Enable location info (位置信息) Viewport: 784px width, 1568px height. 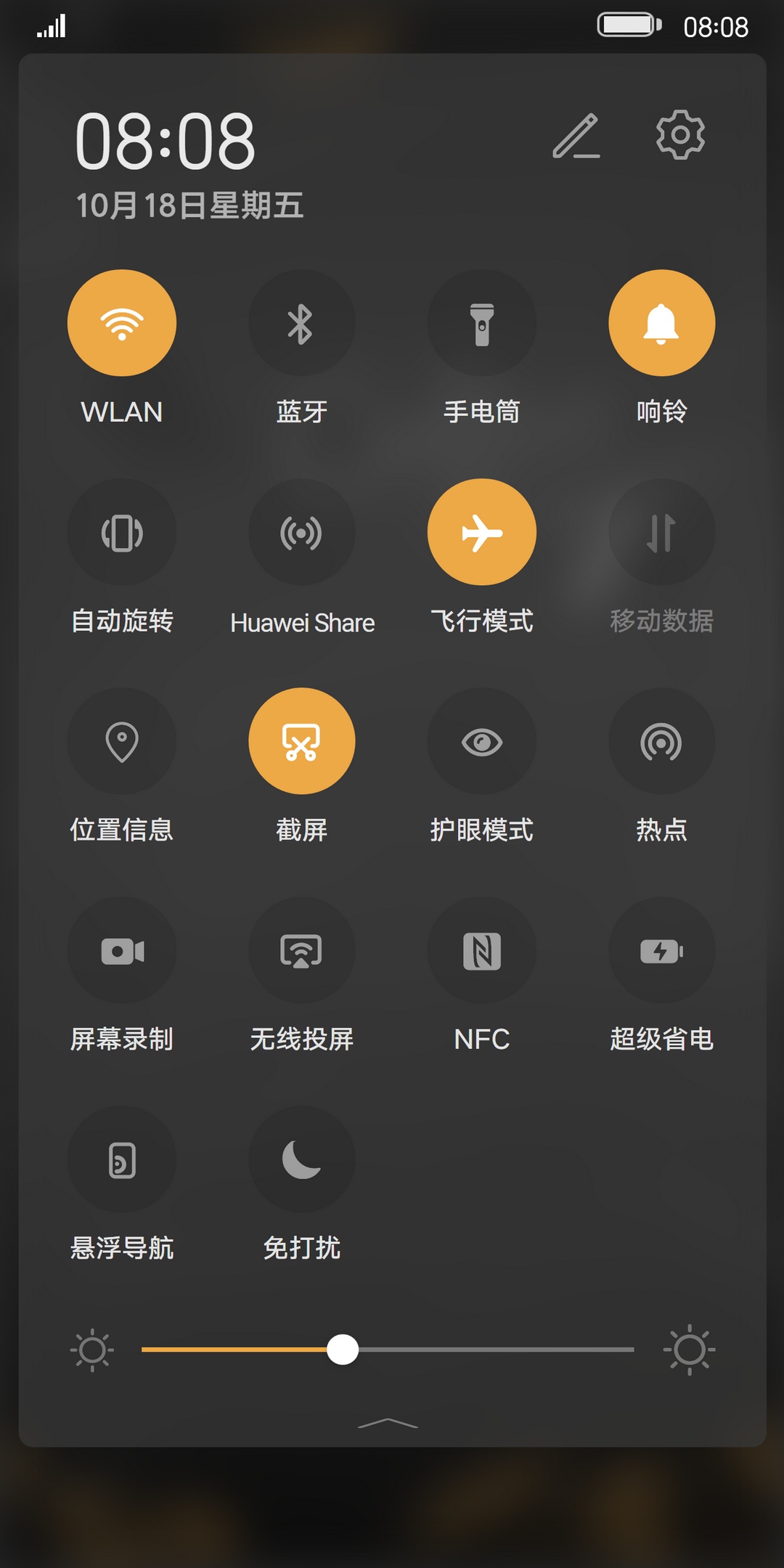(x=122, y=741)
